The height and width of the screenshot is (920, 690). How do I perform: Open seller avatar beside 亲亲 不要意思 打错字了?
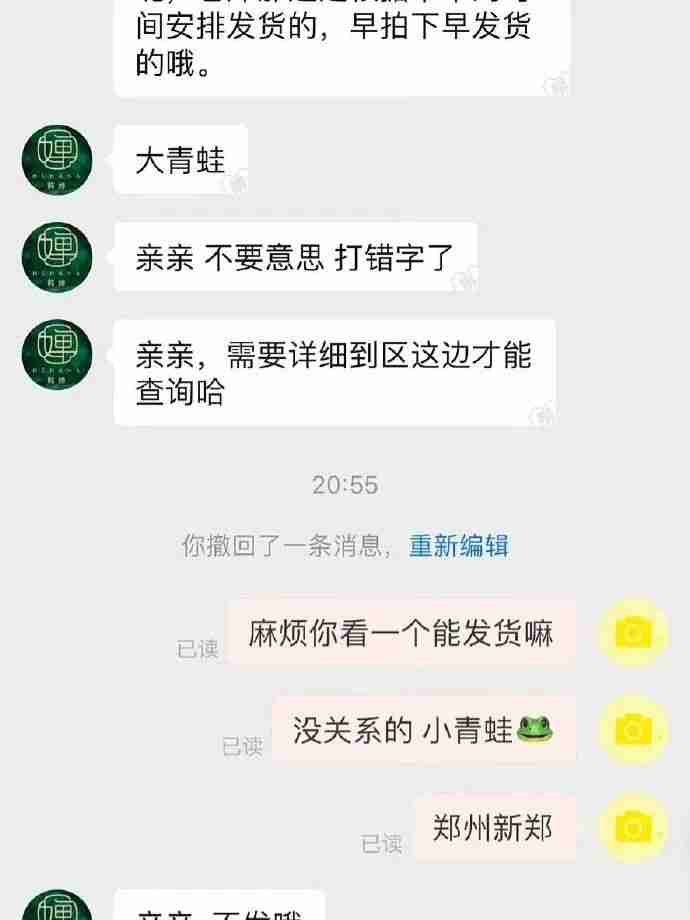click(x=57, y=257)
